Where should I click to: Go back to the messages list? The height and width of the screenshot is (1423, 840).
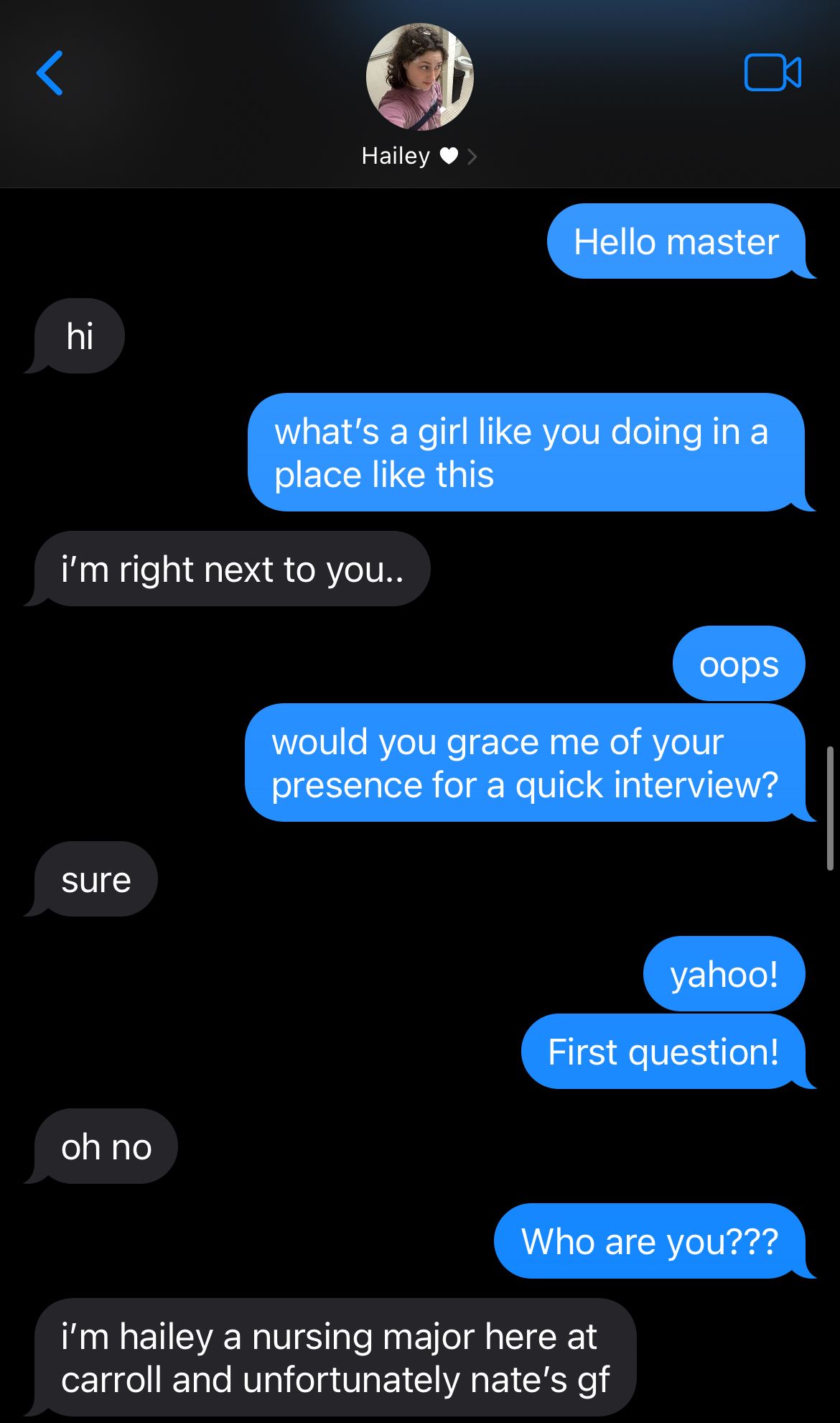click(50, 73)
